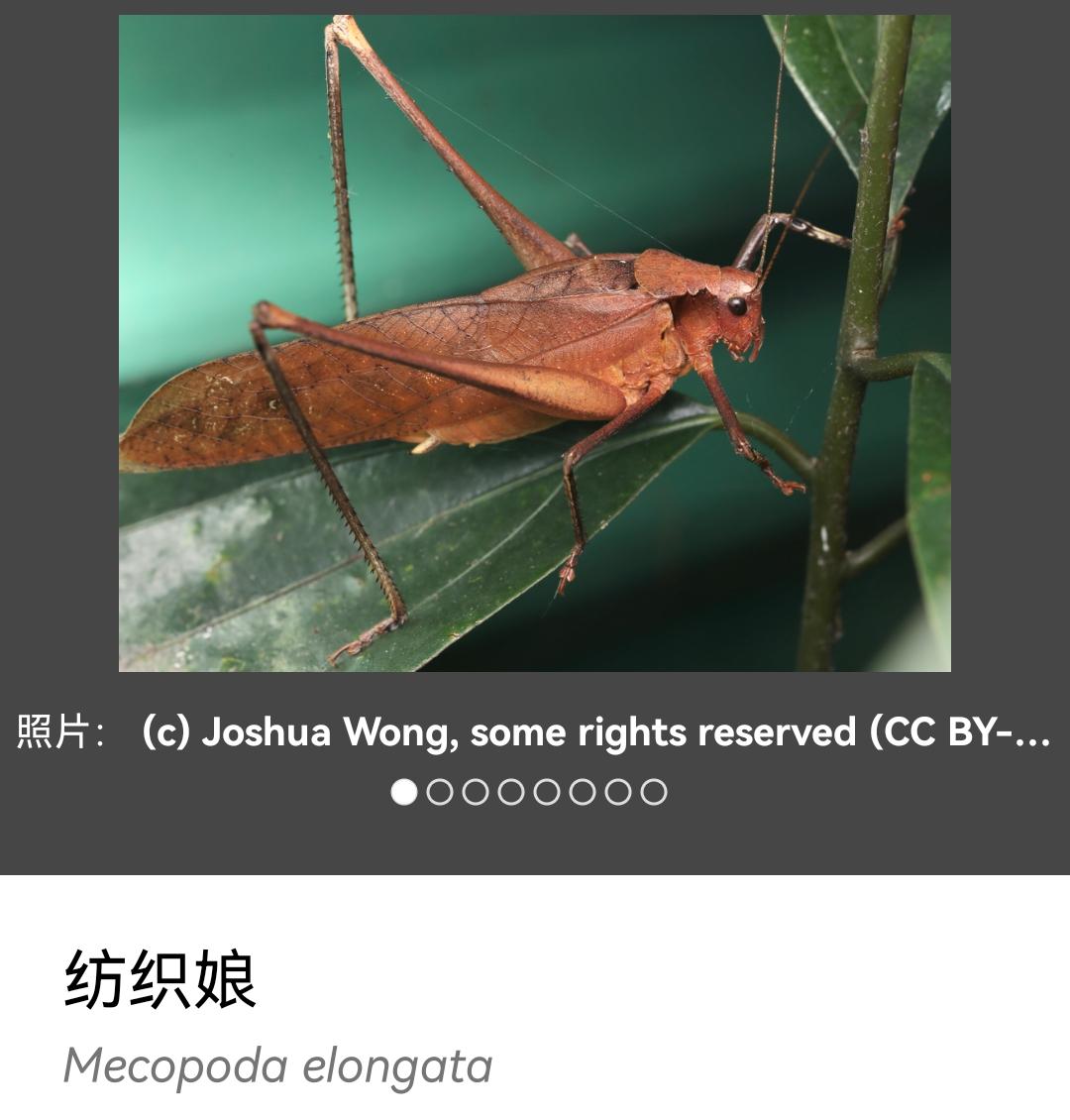This screenshot has width=1070, height=1120.
Task: Select the second carousel pagination dot
Action: pyautogui.click(x=440, y=791)
